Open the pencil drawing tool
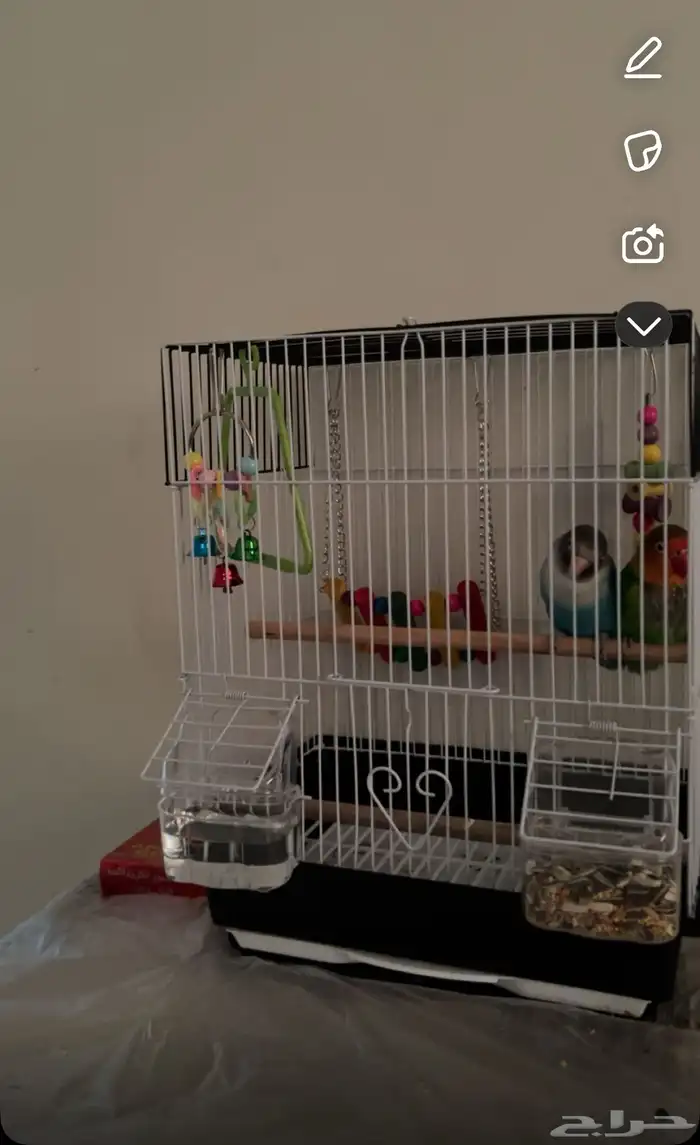Image resolution: width=700 pixels, height=1145 pixels. click(x=643, y=57)
